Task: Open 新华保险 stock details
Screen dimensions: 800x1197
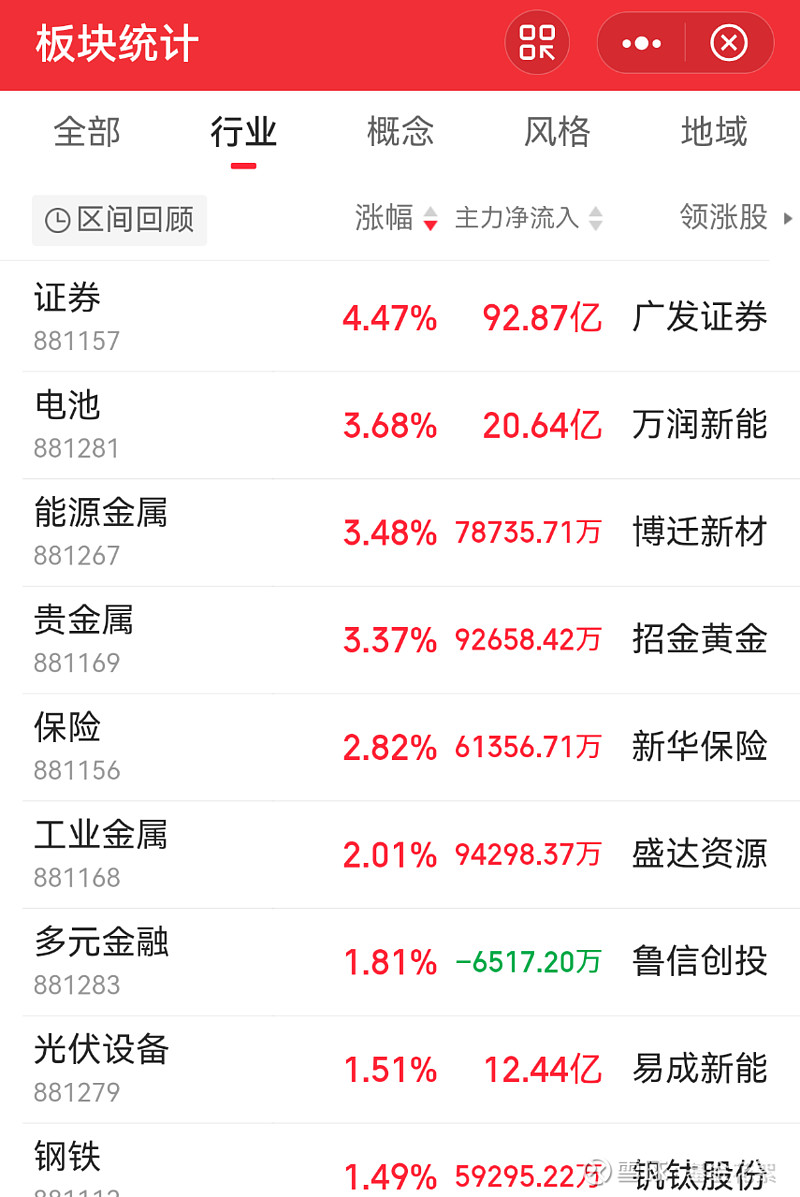Action: coord(698,747)
